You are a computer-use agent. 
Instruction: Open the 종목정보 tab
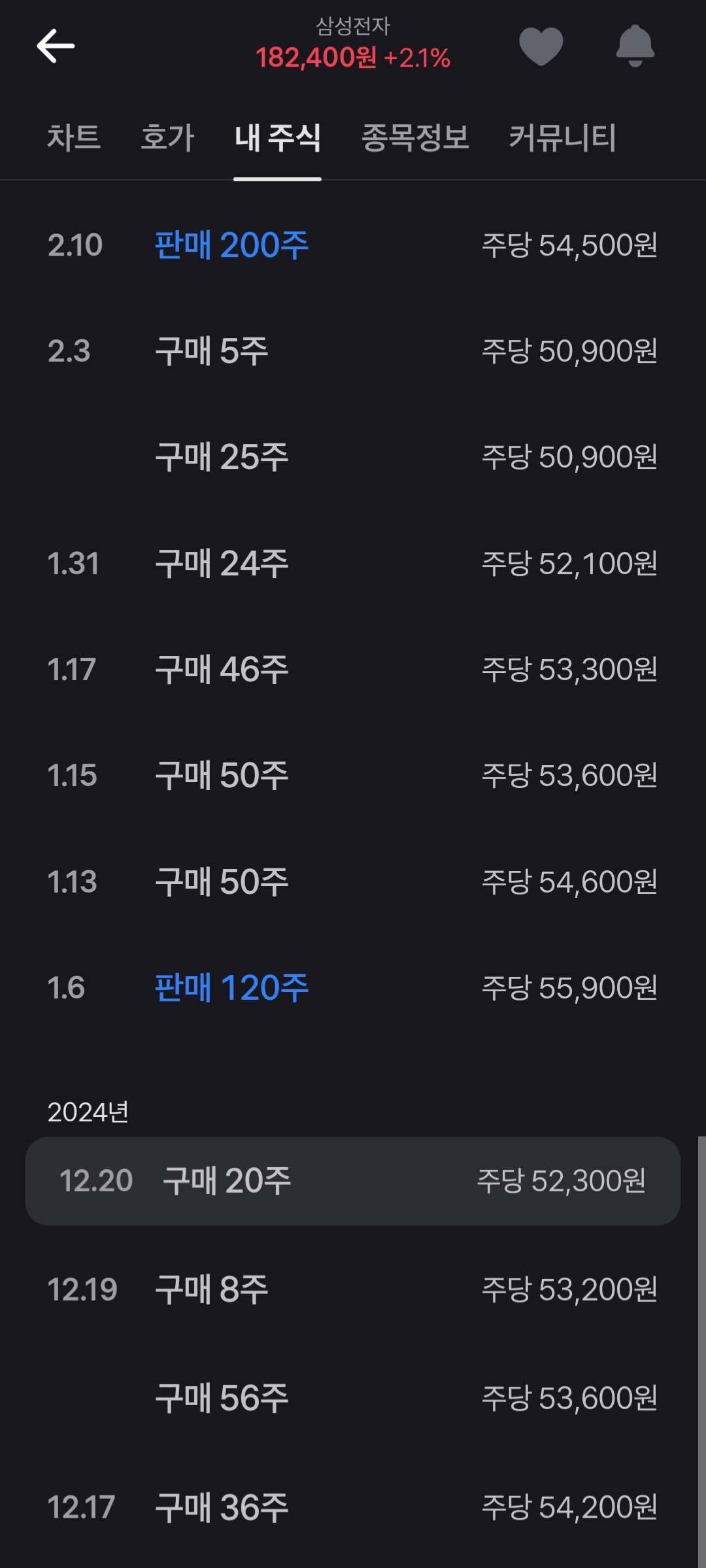click(x=415, y=138)
